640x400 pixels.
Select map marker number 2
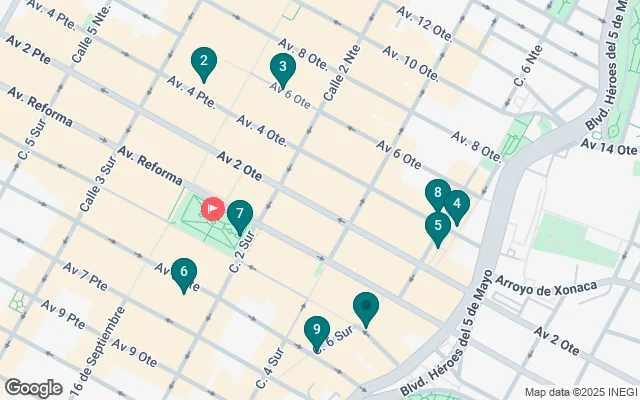(204, 64)
